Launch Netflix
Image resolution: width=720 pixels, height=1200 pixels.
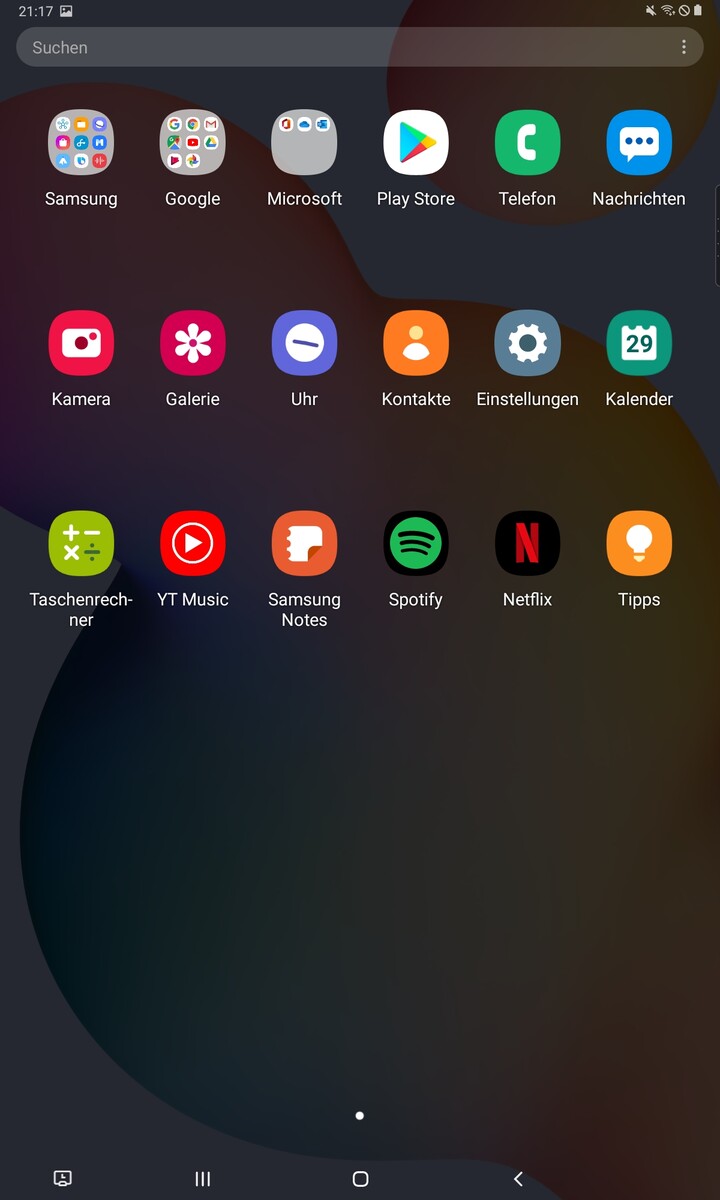click(527, 544)
